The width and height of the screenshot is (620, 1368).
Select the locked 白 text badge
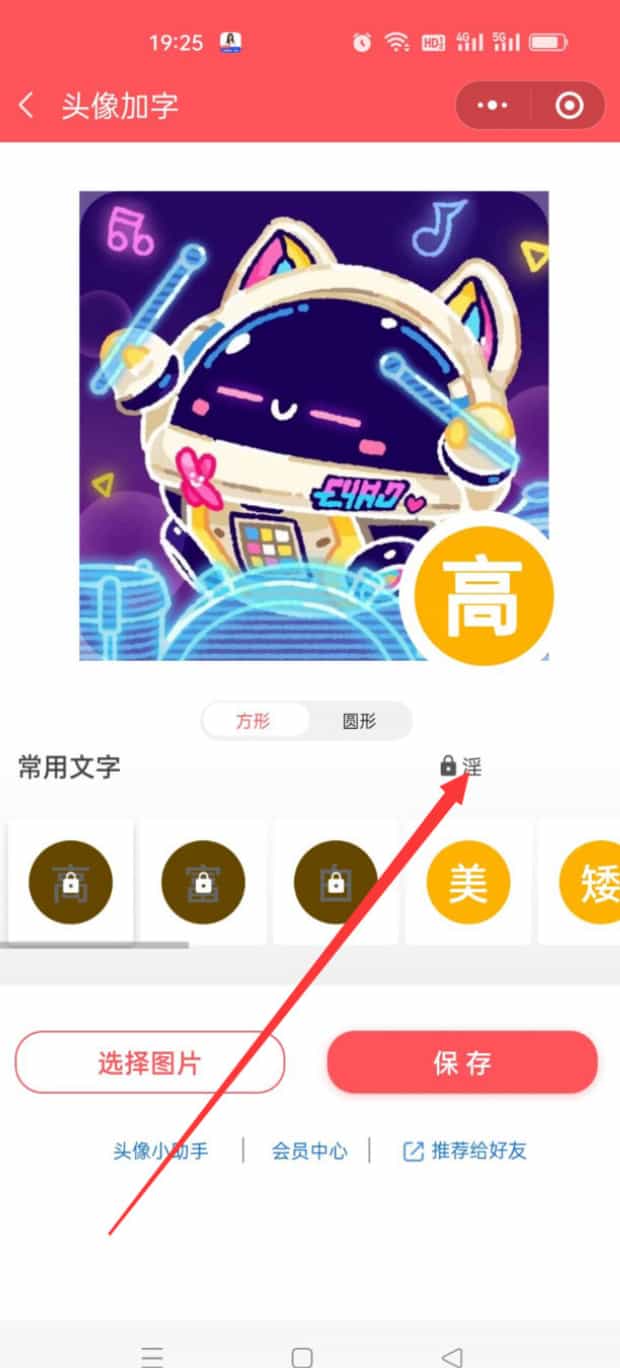(335, 882)
